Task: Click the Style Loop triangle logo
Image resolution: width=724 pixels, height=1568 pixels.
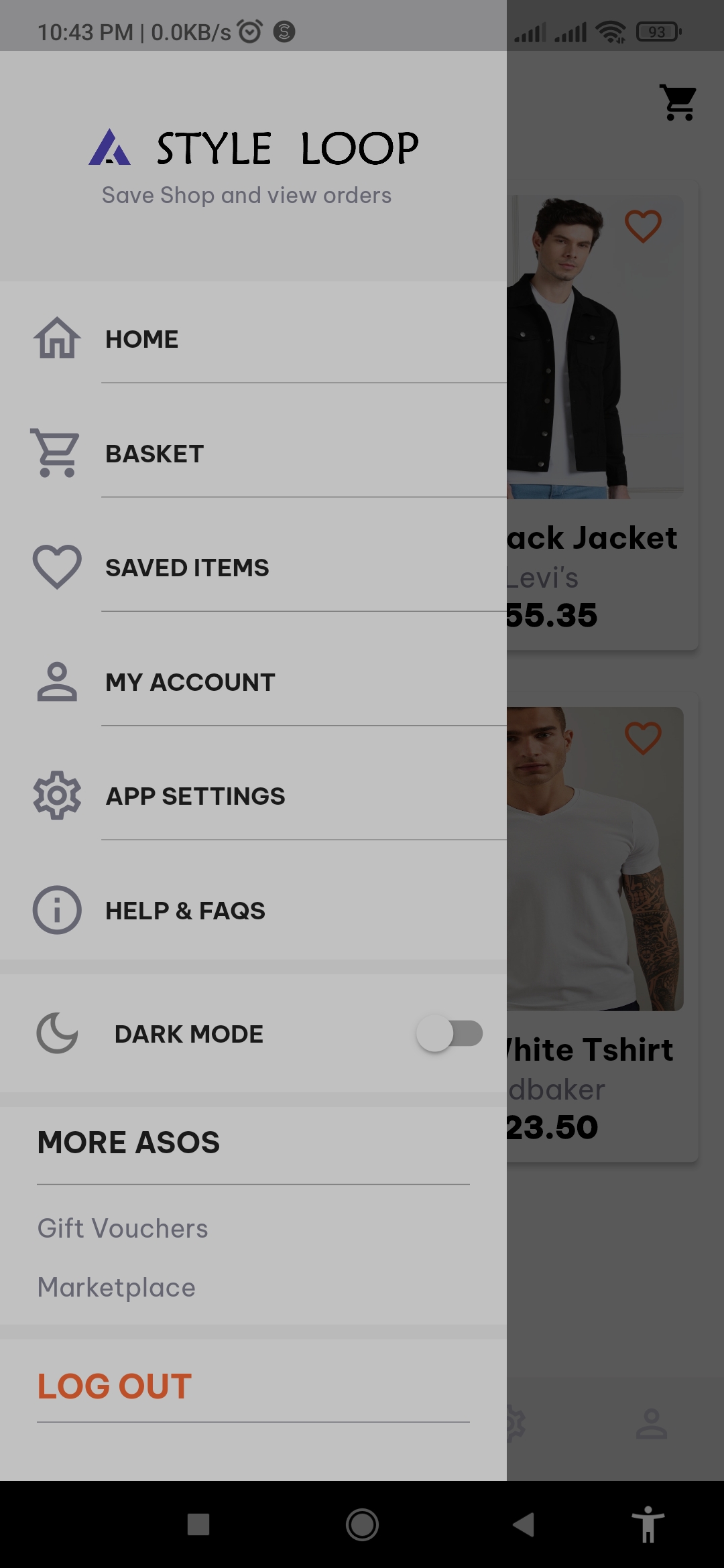Action: click(x=110, y=148)
